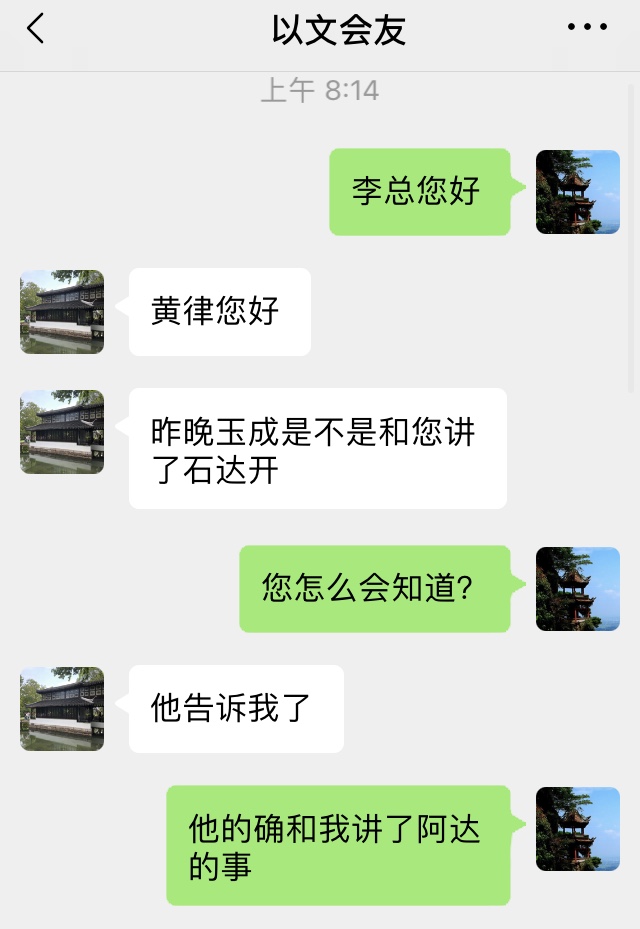This screenshot has height=929, width=640.
Task: Open avatar next to 他的确和我讲了阿达的事
Action: pos(577,829)
